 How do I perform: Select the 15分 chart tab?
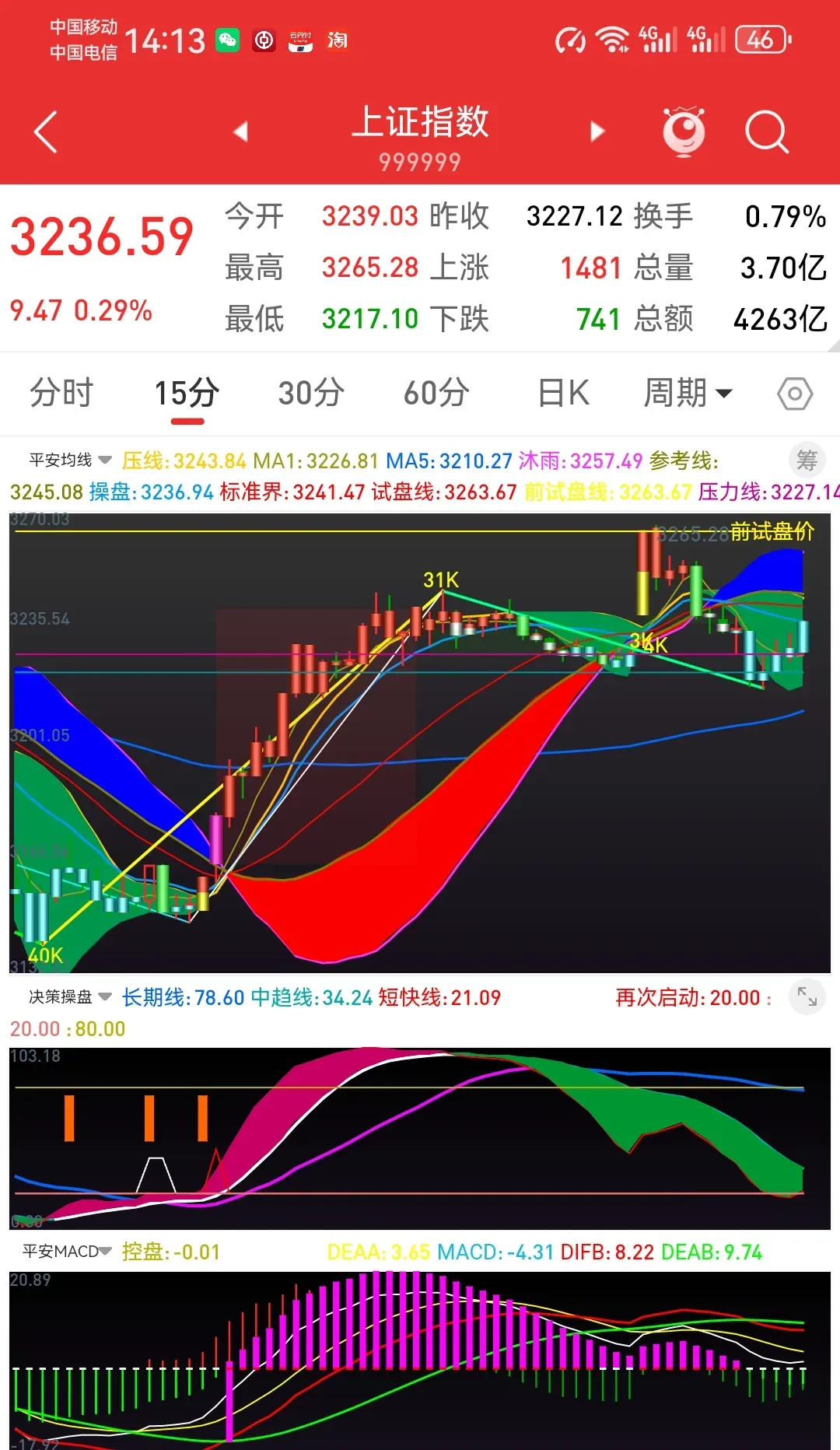(x=187, y=393)
